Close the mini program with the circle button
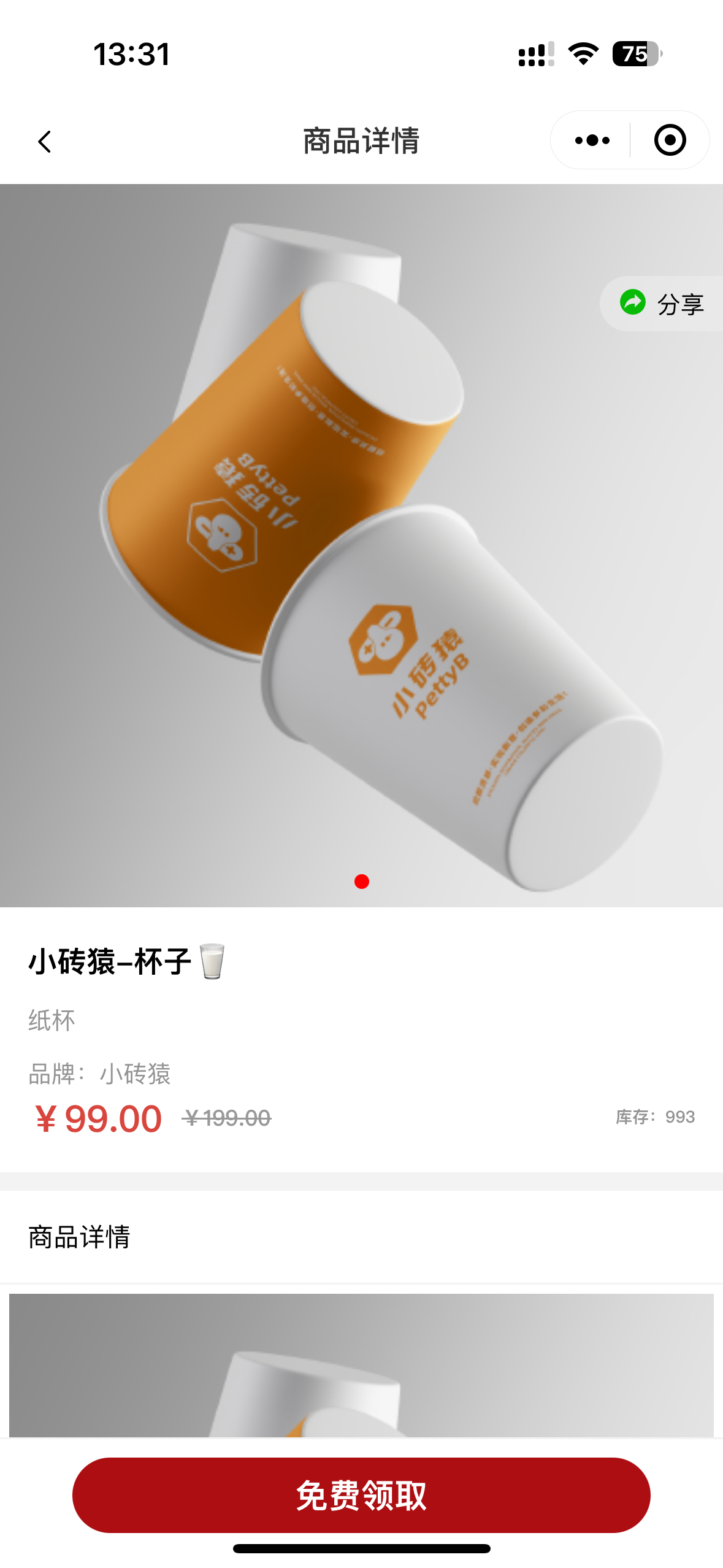 [670, 140]
